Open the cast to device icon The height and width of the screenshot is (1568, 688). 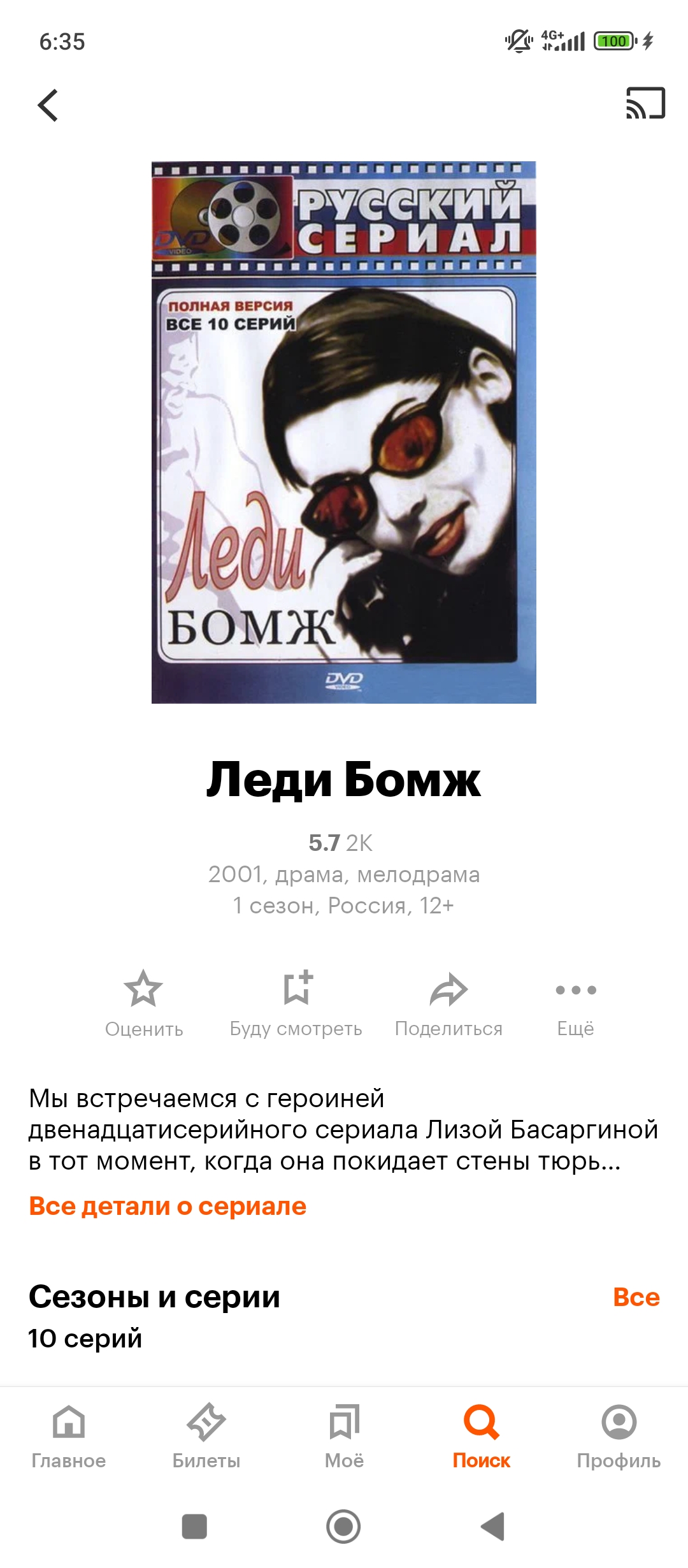pyautogui.click(x=645, y=103)
